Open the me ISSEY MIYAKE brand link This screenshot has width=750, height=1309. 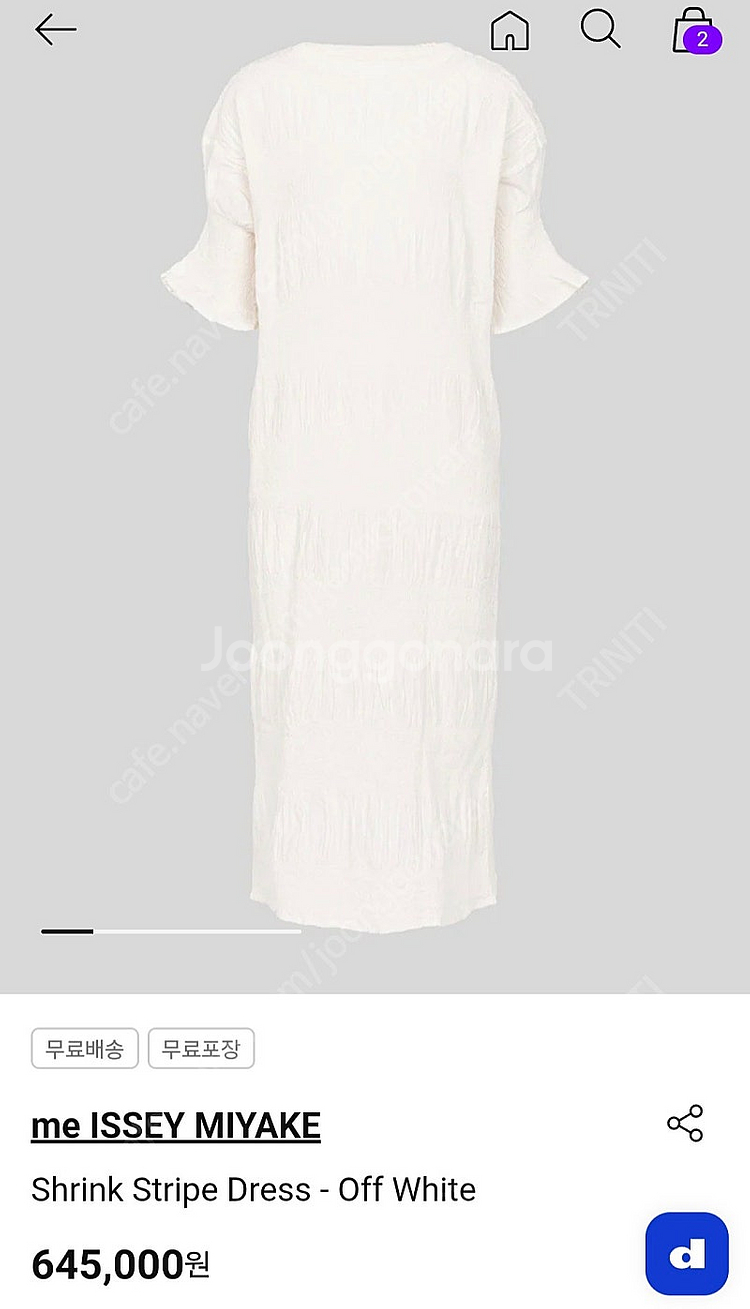point(176,1126)
